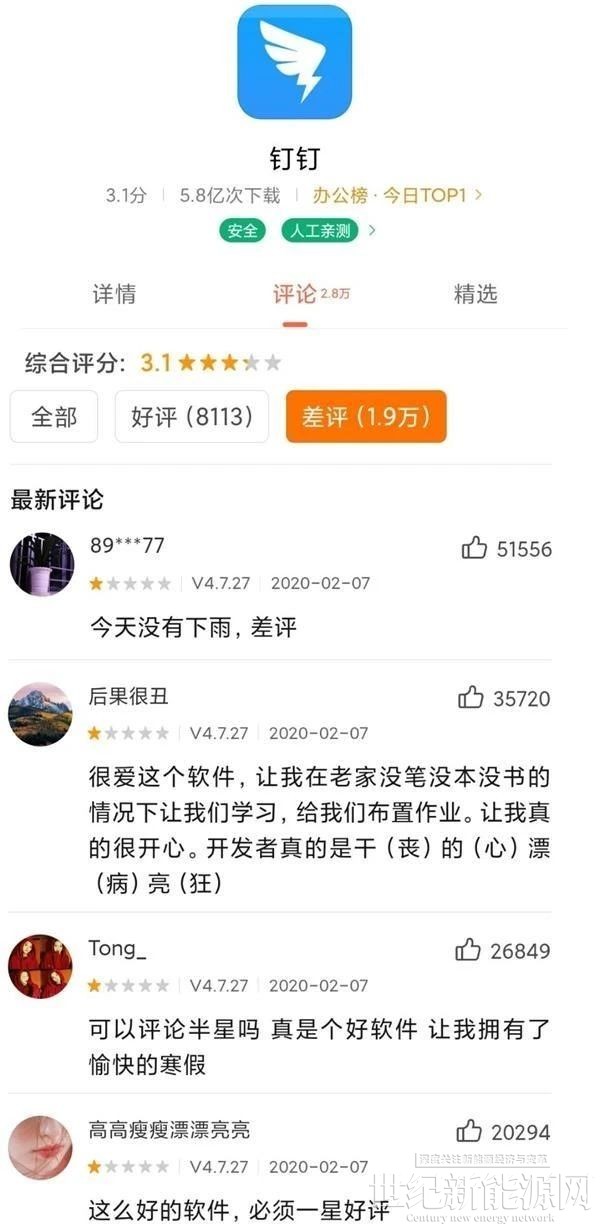600x1228 pixels.
Task: Expand the 安全 人工亲测 badges chevron
Action: point(373,231)
